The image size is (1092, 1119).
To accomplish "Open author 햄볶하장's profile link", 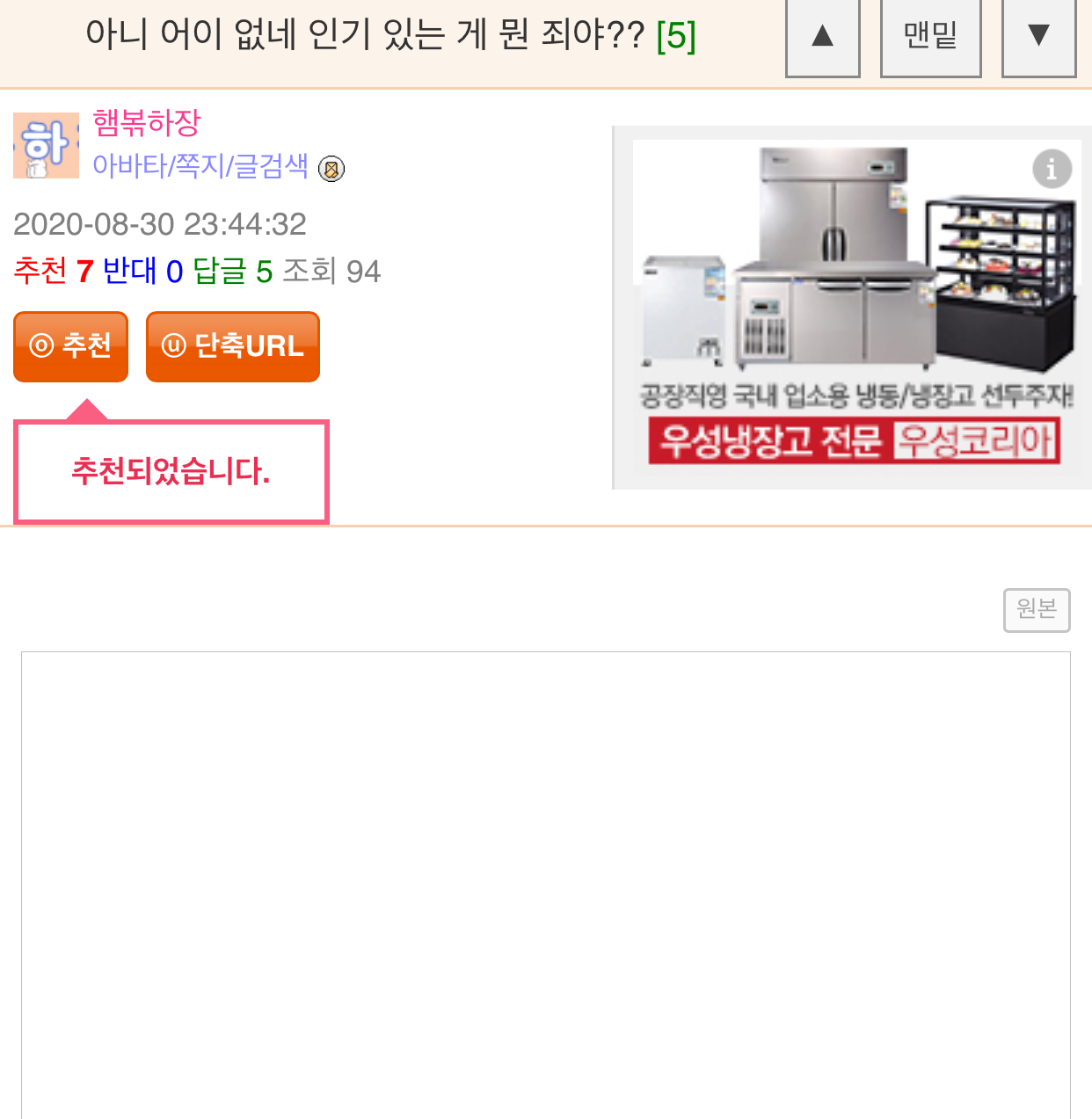I will (x=147, y=122).
